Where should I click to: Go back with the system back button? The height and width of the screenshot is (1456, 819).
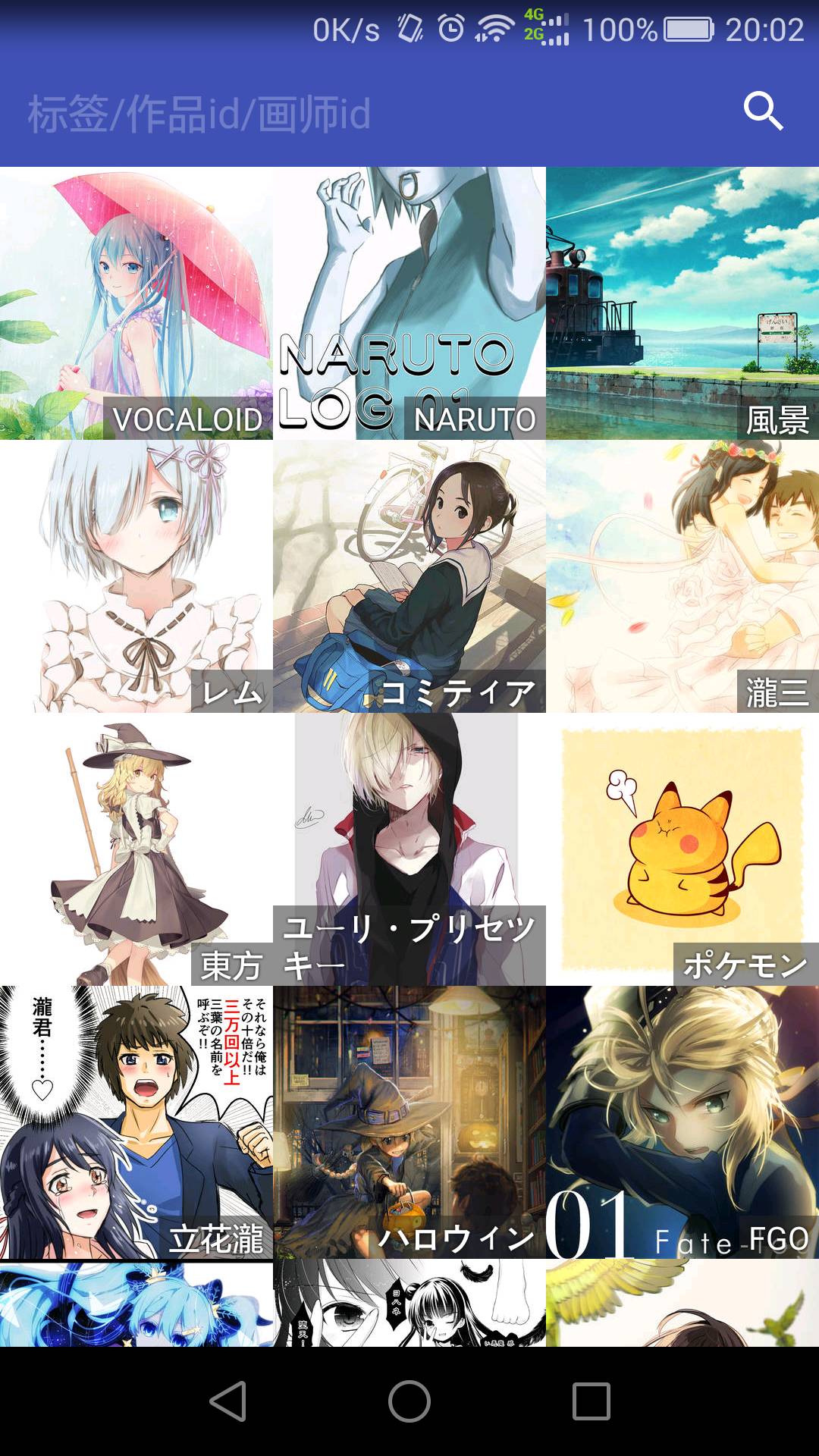point(227,1401)
